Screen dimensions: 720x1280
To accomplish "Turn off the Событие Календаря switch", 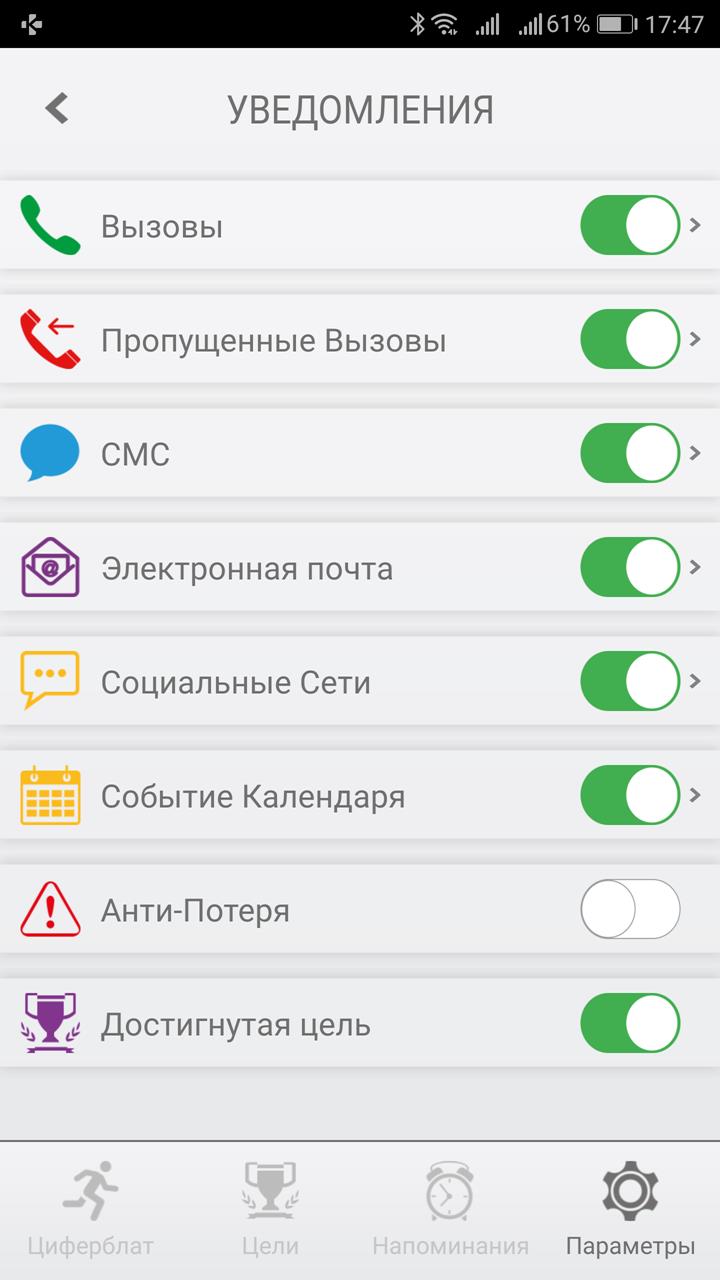I will pos(630,795).
